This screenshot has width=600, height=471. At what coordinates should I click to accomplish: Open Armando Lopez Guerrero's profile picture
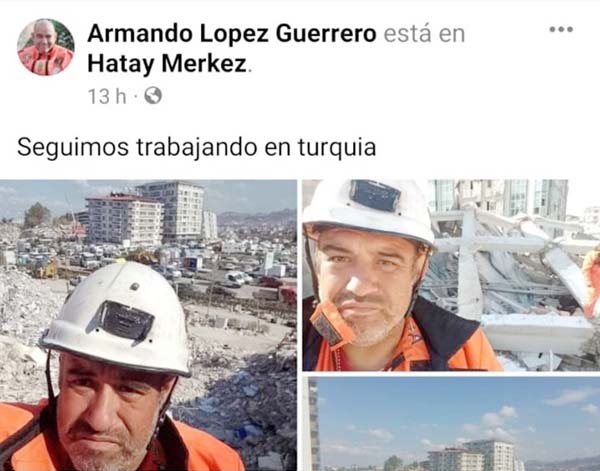[46, 47]
